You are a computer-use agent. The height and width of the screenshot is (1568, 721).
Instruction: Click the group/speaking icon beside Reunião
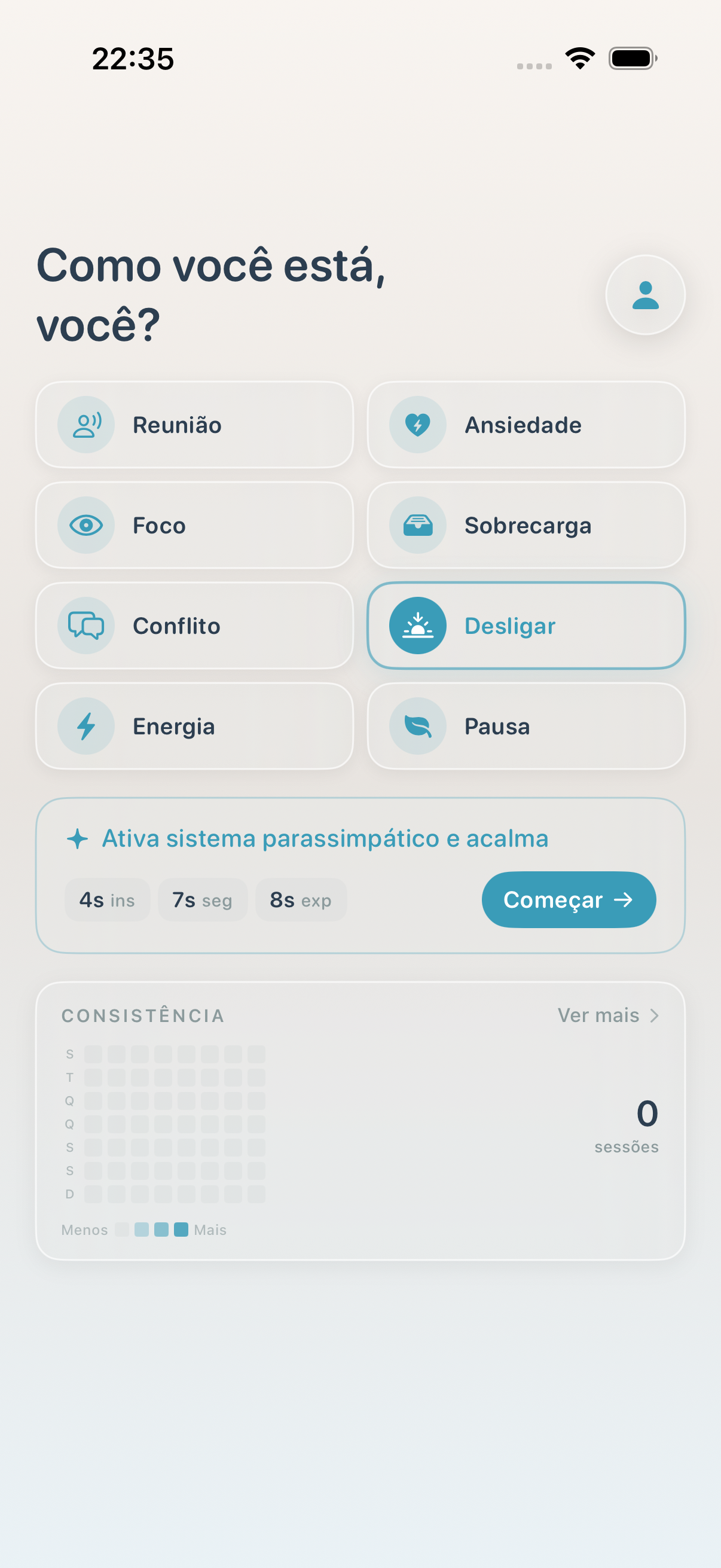tap(85, 424)
